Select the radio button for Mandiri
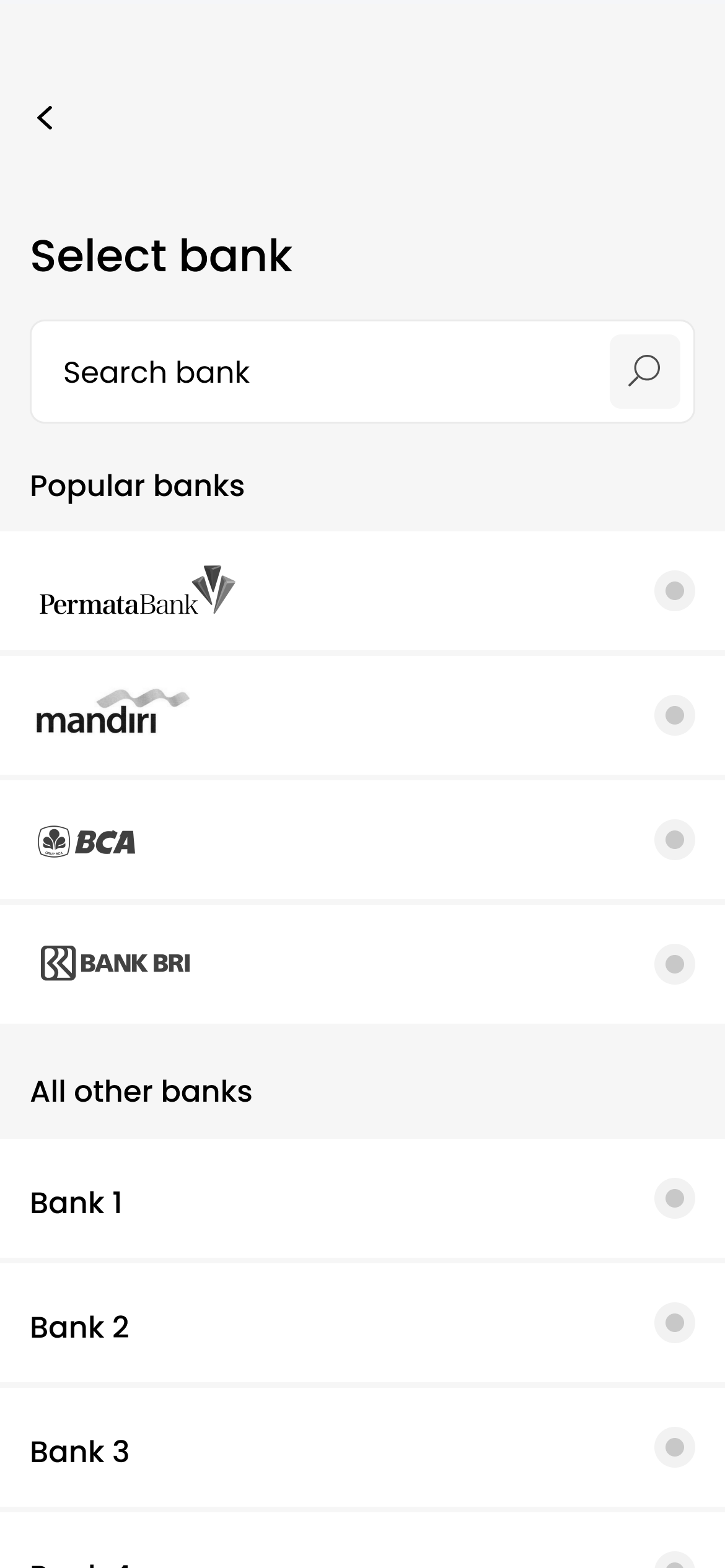Screen dimensions: 725x1568 point(674,716)
